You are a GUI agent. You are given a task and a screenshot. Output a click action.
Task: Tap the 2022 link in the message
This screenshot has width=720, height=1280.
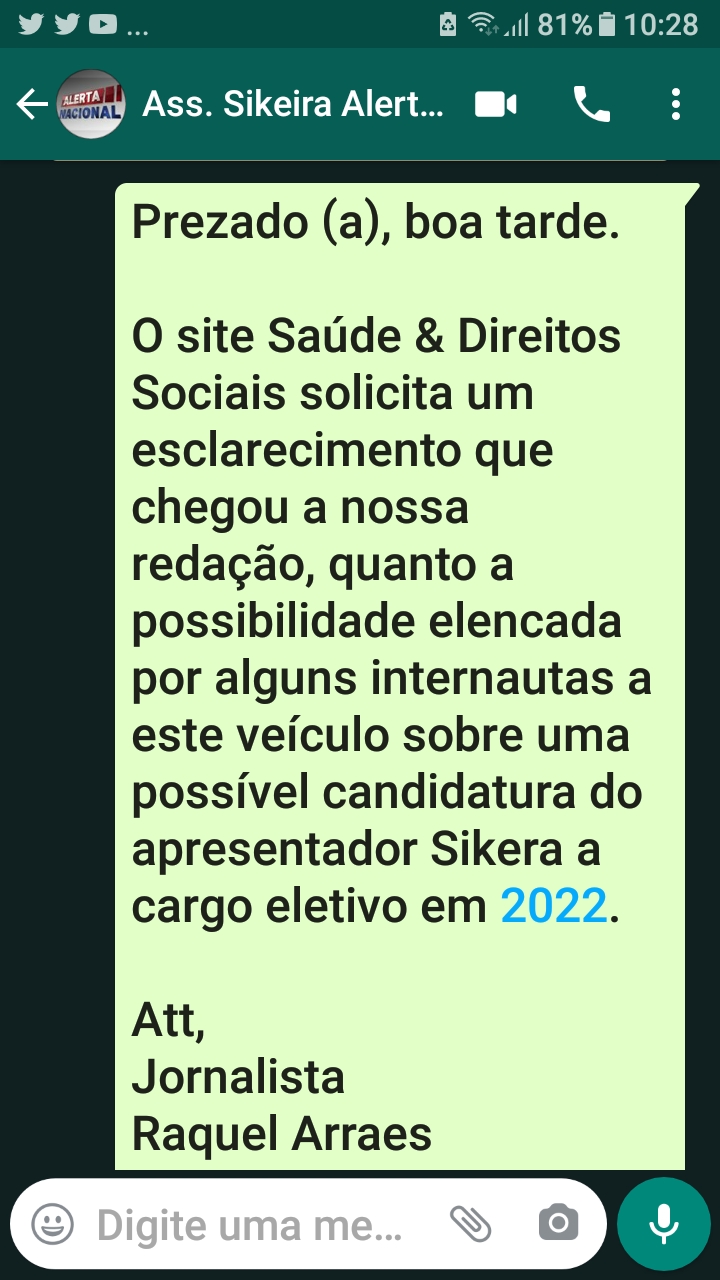click(553, 906)
